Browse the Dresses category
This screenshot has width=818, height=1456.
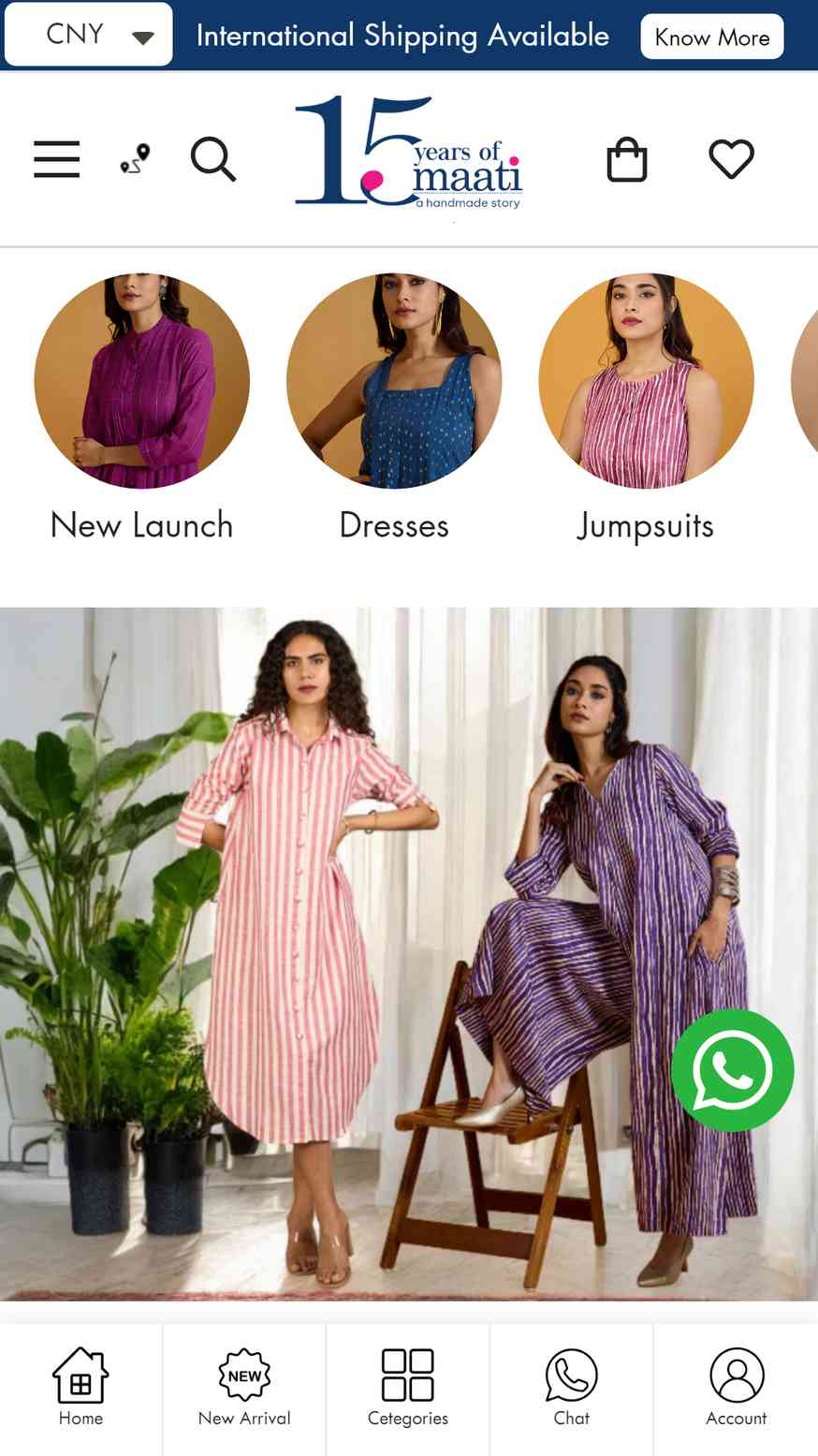394,407
